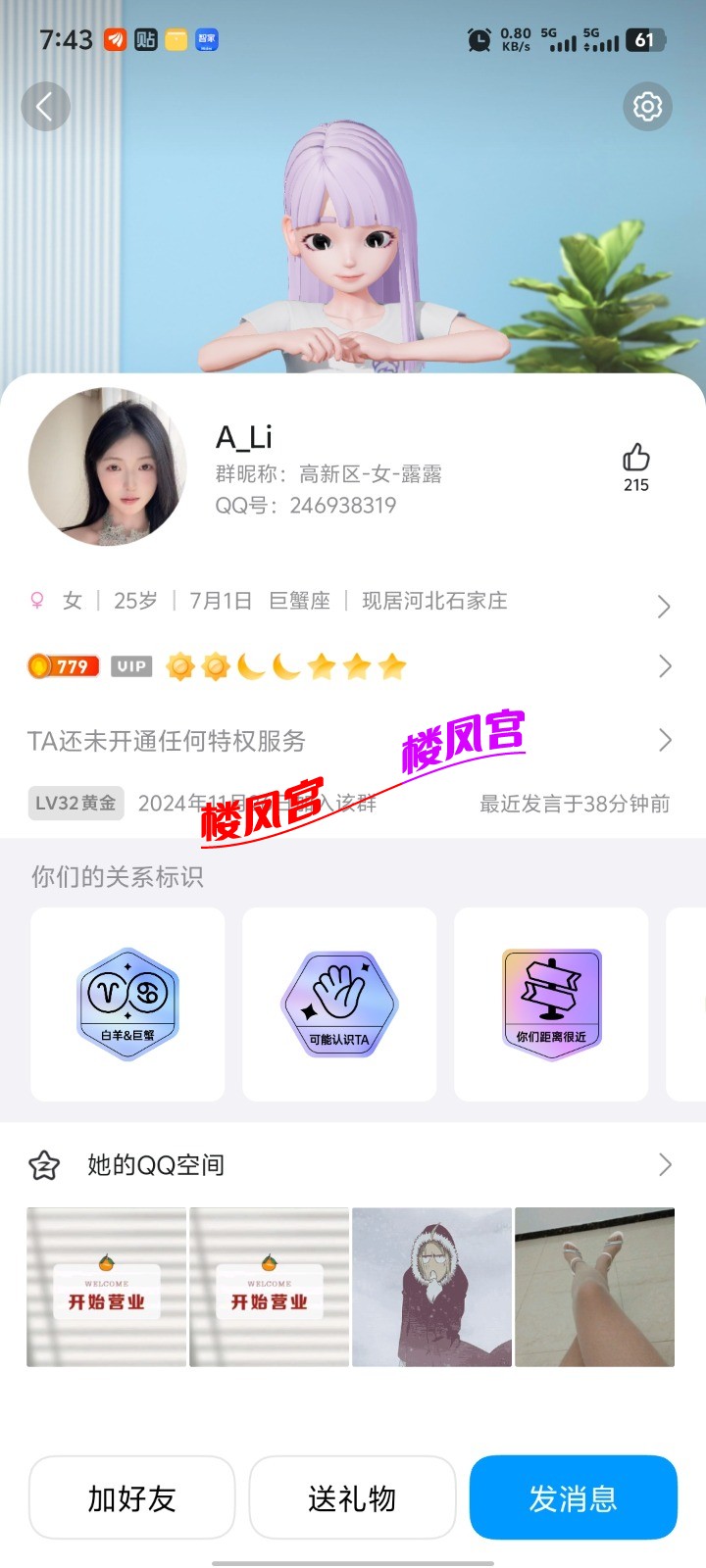Open the 白羊&巨蟹 relationship card

127,1004
